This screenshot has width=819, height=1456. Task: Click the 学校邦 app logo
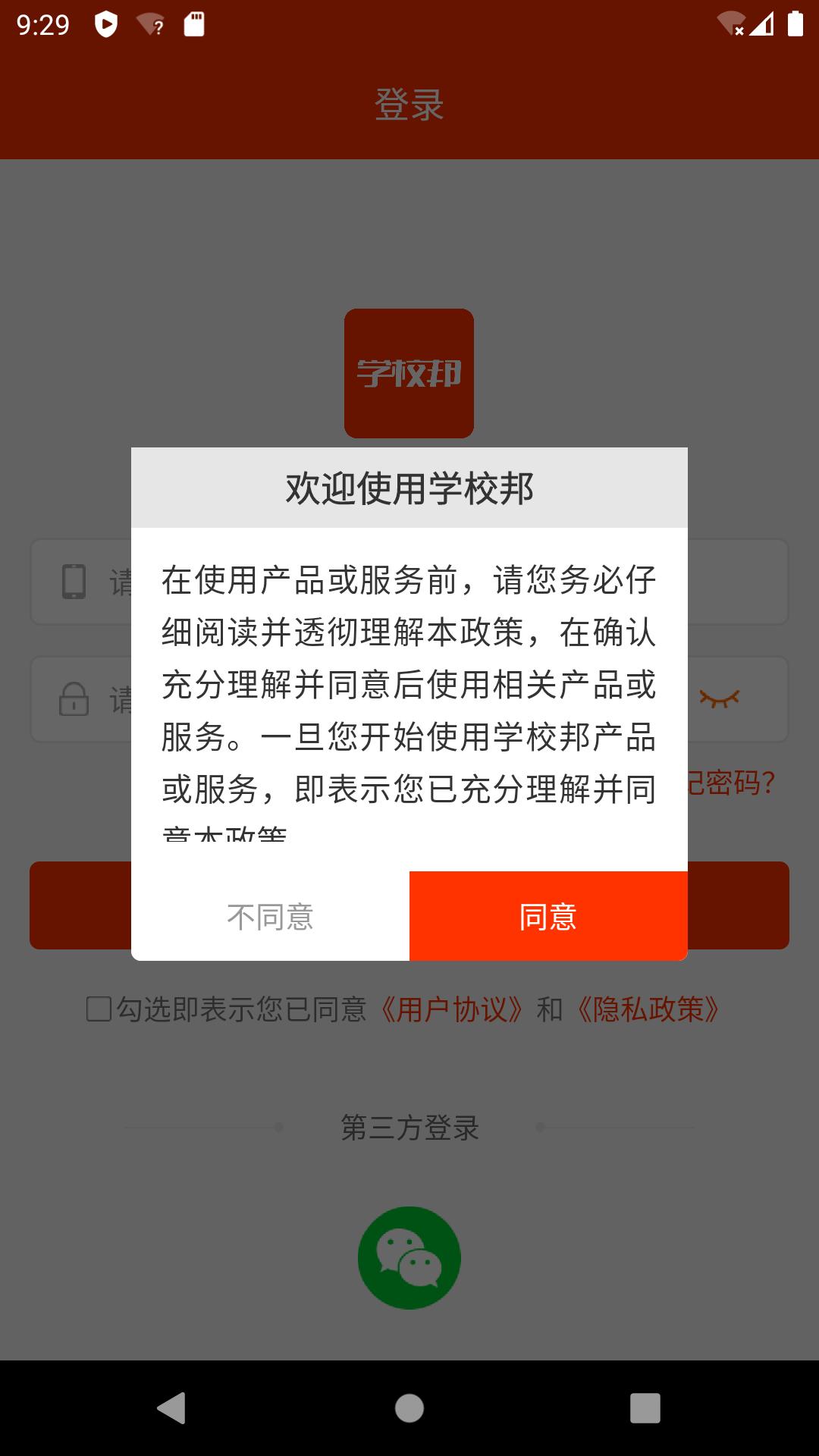point(409,373)
